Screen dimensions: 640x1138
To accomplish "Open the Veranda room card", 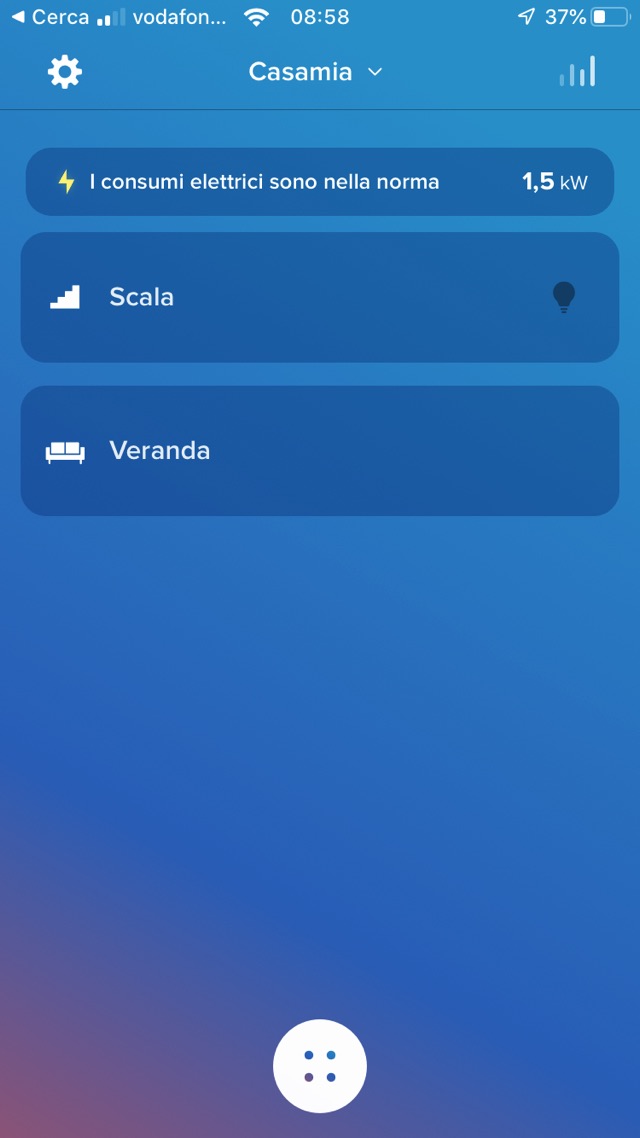I will tap(319, 451).
